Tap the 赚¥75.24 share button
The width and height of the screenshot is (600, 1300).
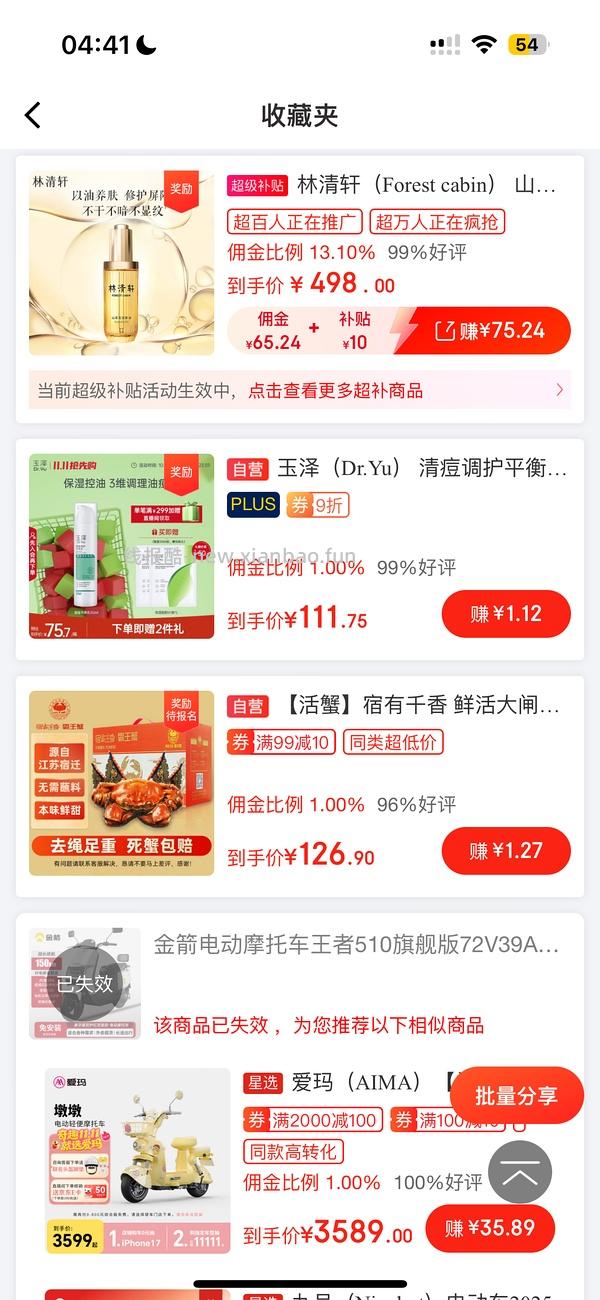492,331
